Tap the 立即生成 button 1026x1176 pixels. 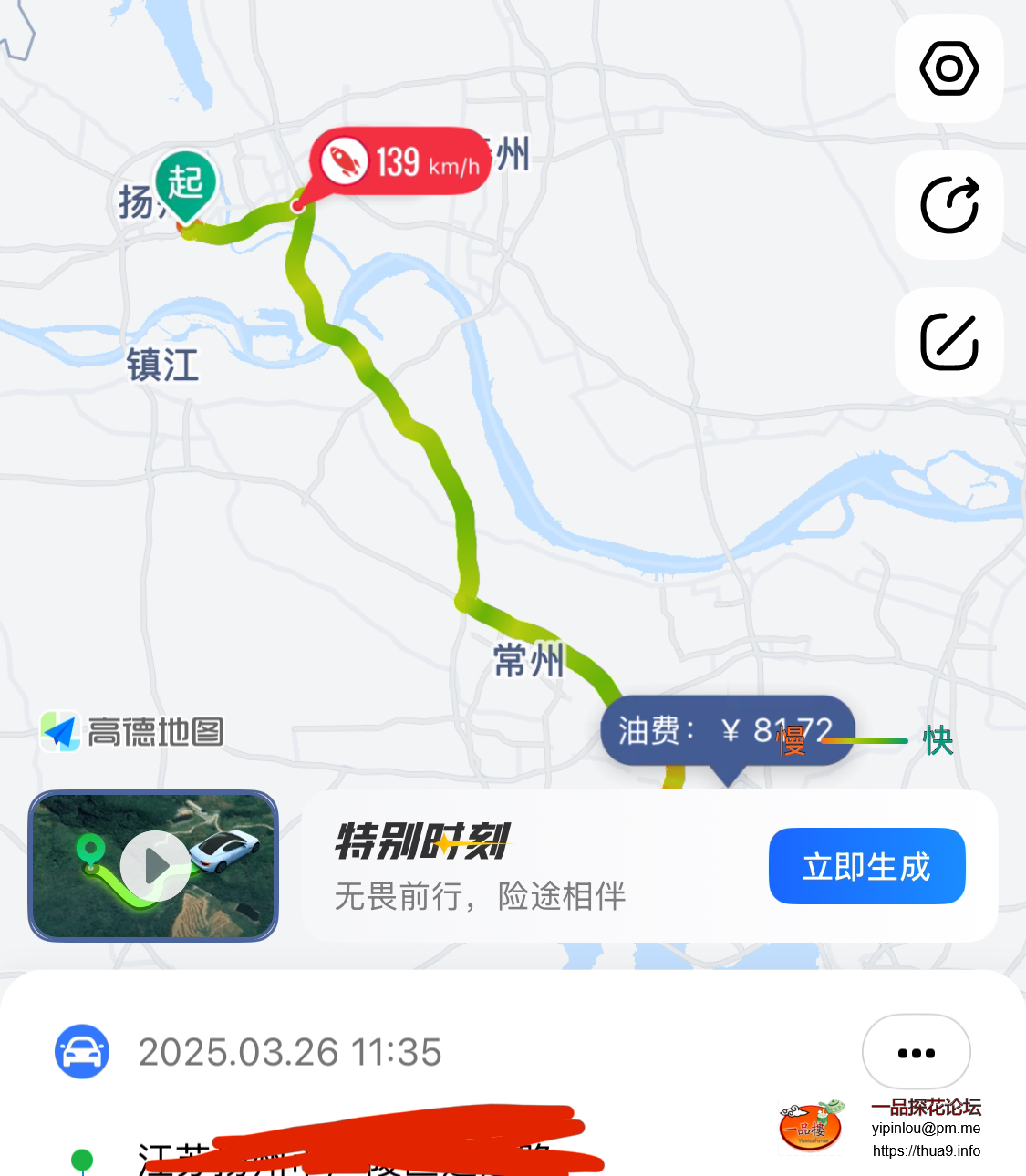click(866, 866)
